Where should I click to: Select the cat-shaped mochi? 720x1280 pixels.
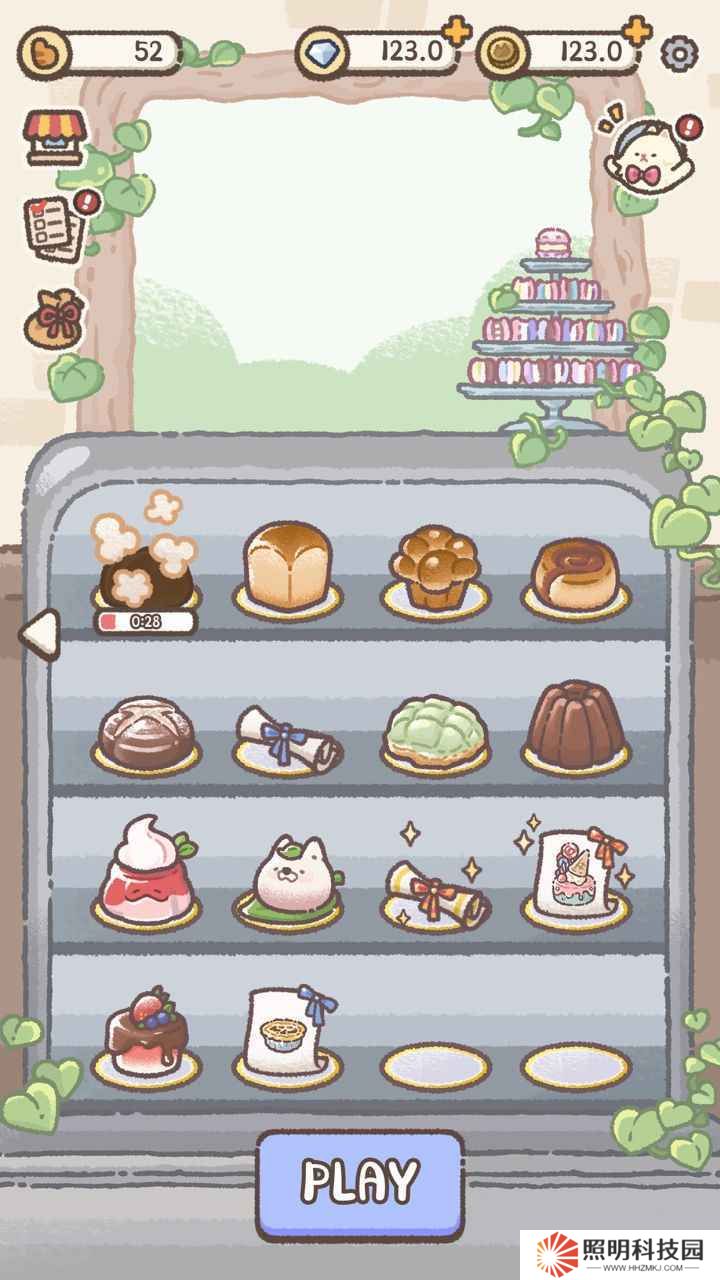click(x=288, y=872)
